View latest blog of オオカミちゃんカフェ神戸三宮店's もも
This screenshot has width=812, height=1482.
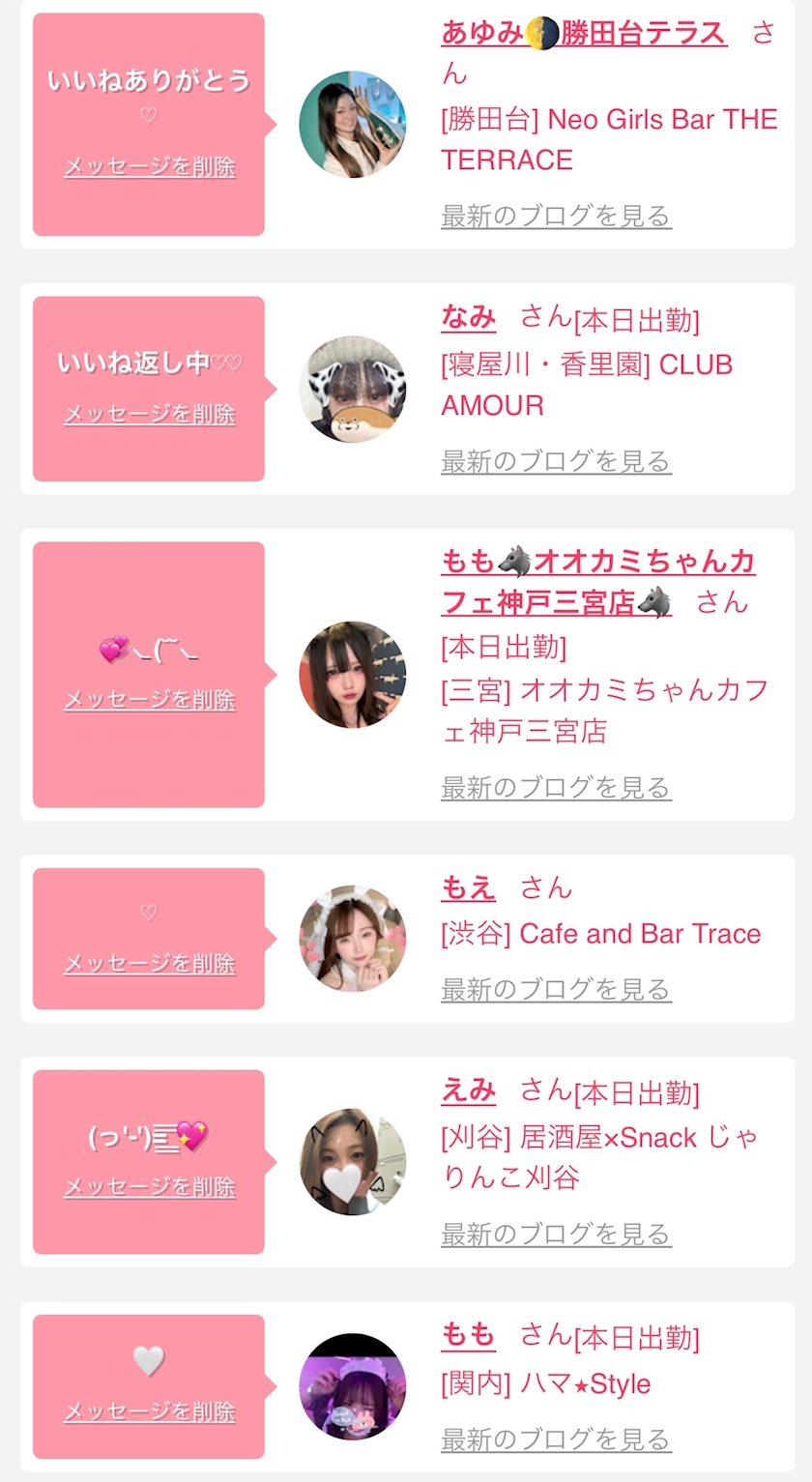556,788
